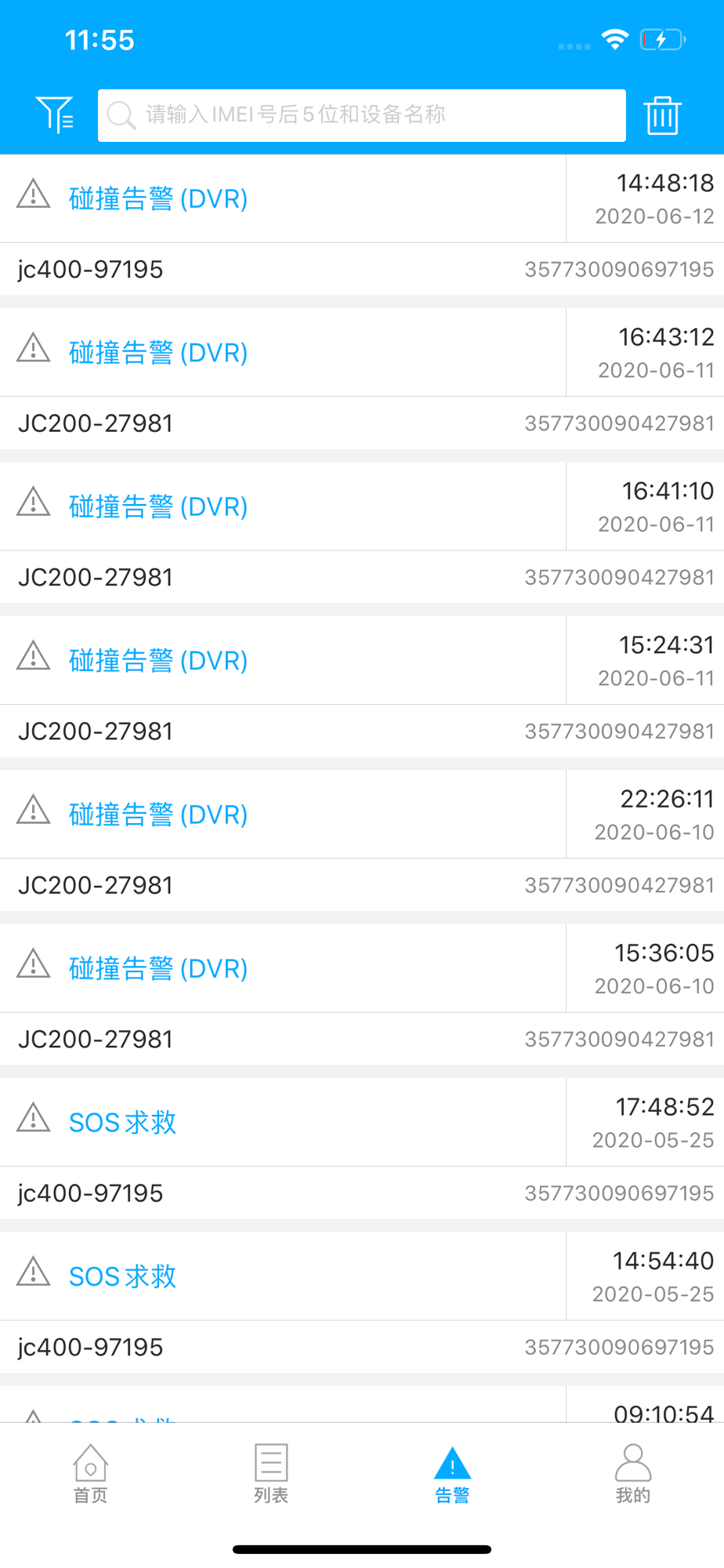The width and height of the screenshot is (724, 1568).
Task: Tap the IMEI and device name search field
Action: click(361, 115)
